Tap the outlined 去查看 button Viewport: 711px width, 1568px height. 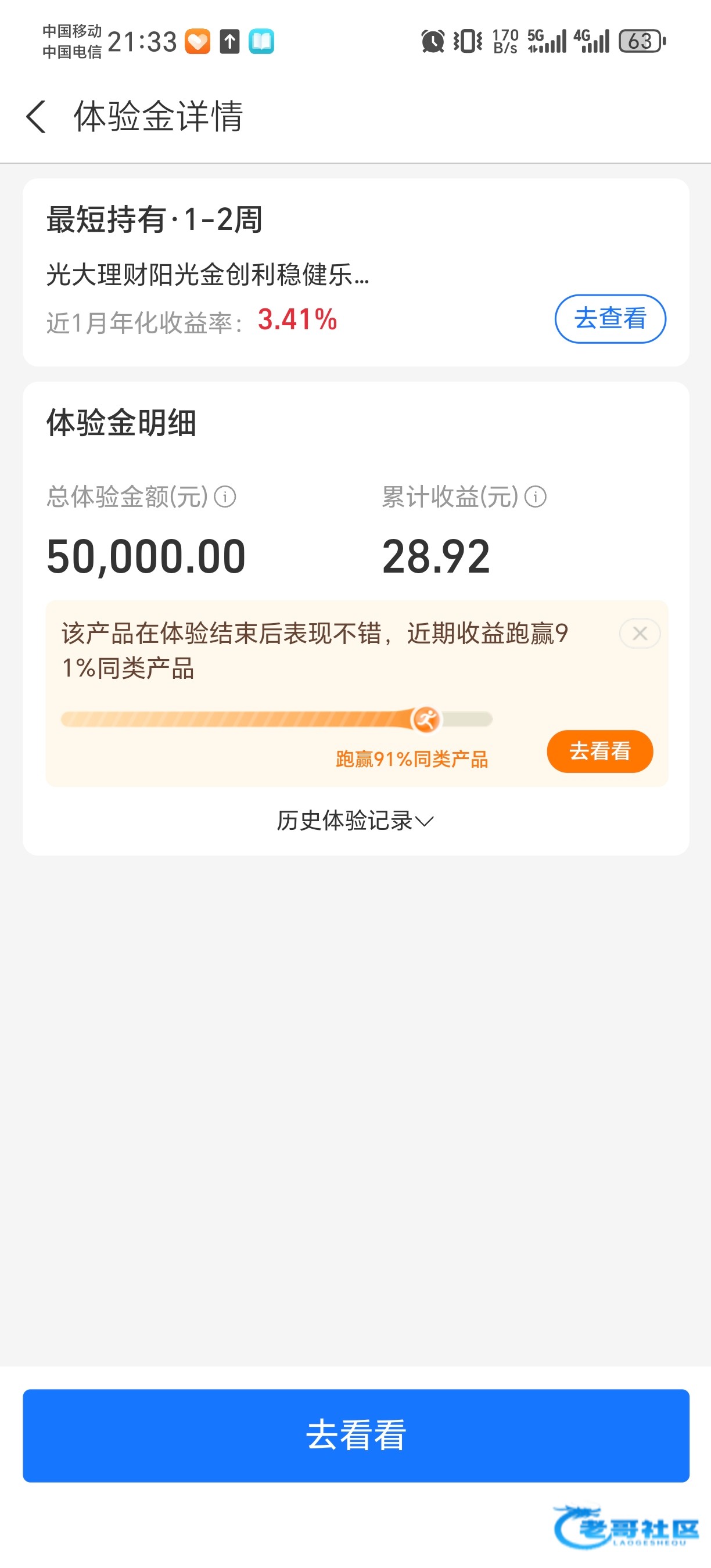tap(610, 319)
